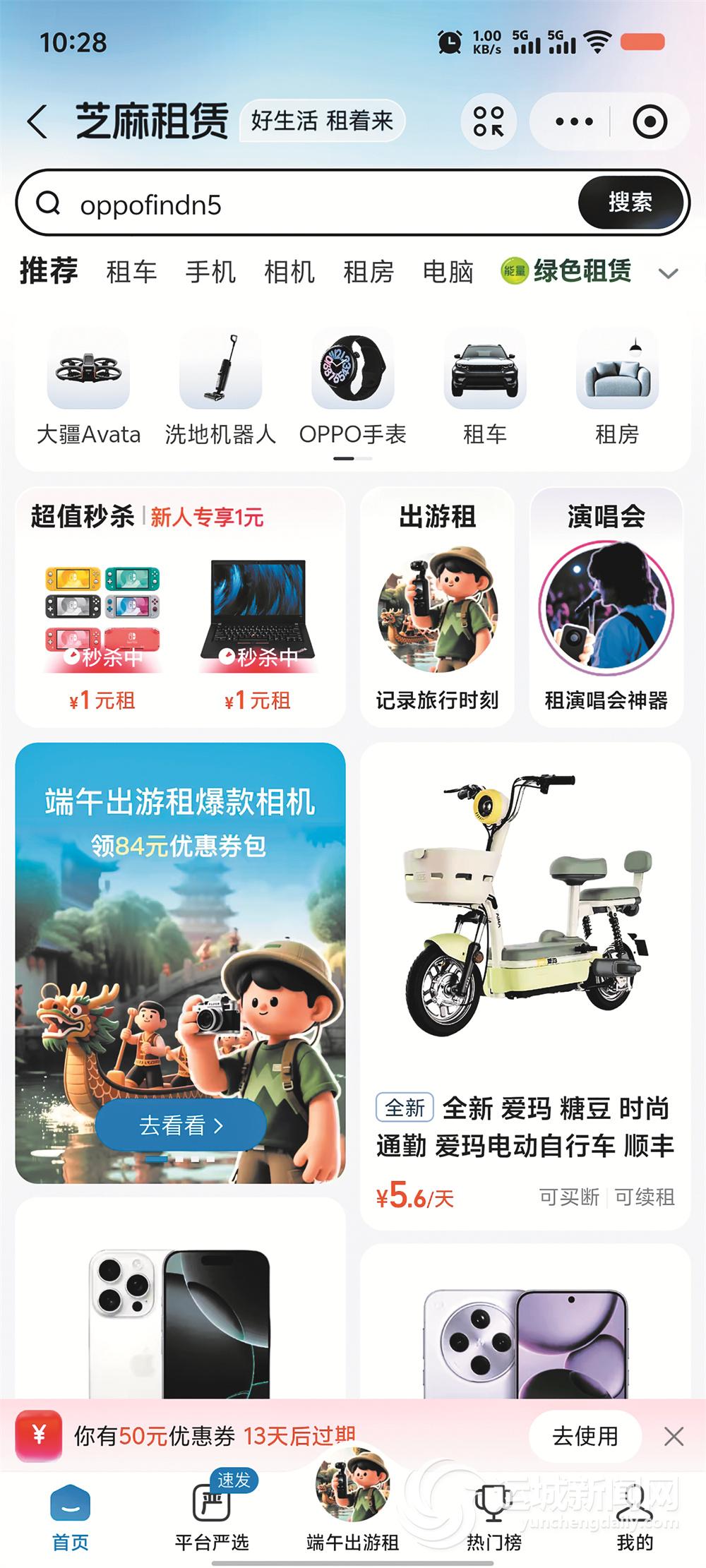This screenshot has height=1568, width=706.
Task: Tap 去使用 for the 50元 coupon
Action: point(585,1436)
